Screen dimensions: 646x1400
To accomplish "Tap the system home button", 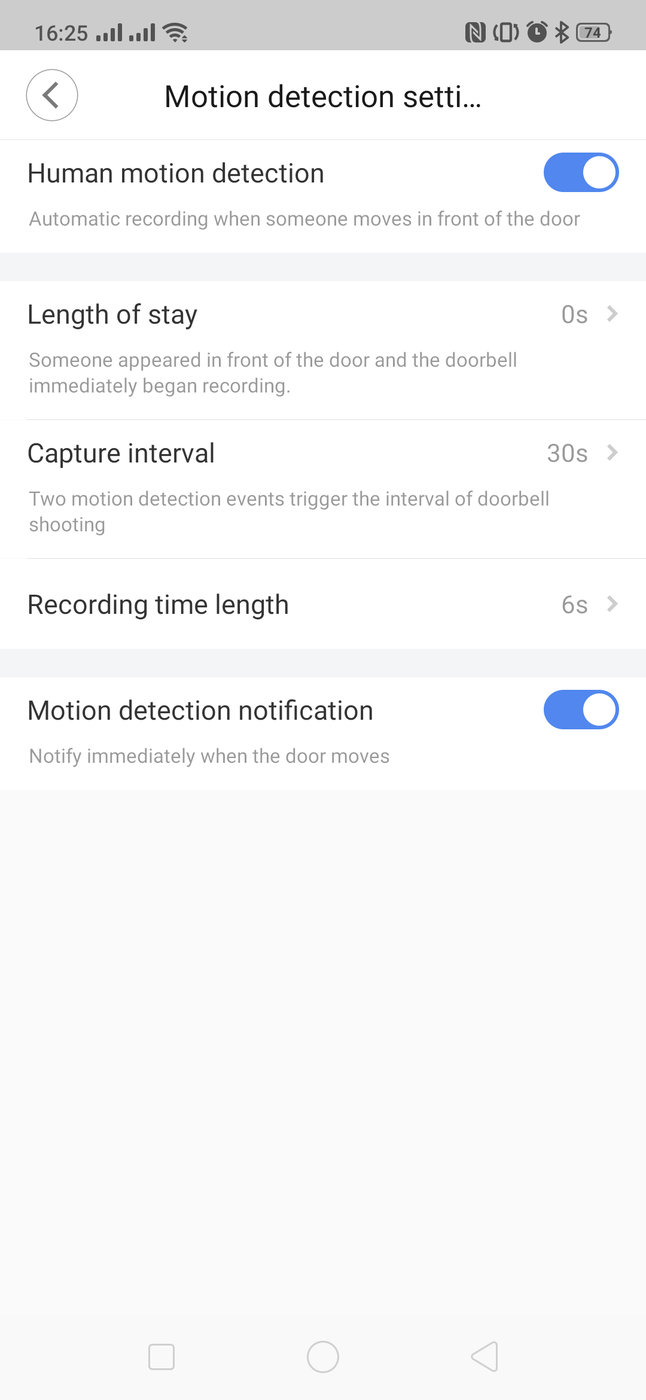I will 322,1357.
